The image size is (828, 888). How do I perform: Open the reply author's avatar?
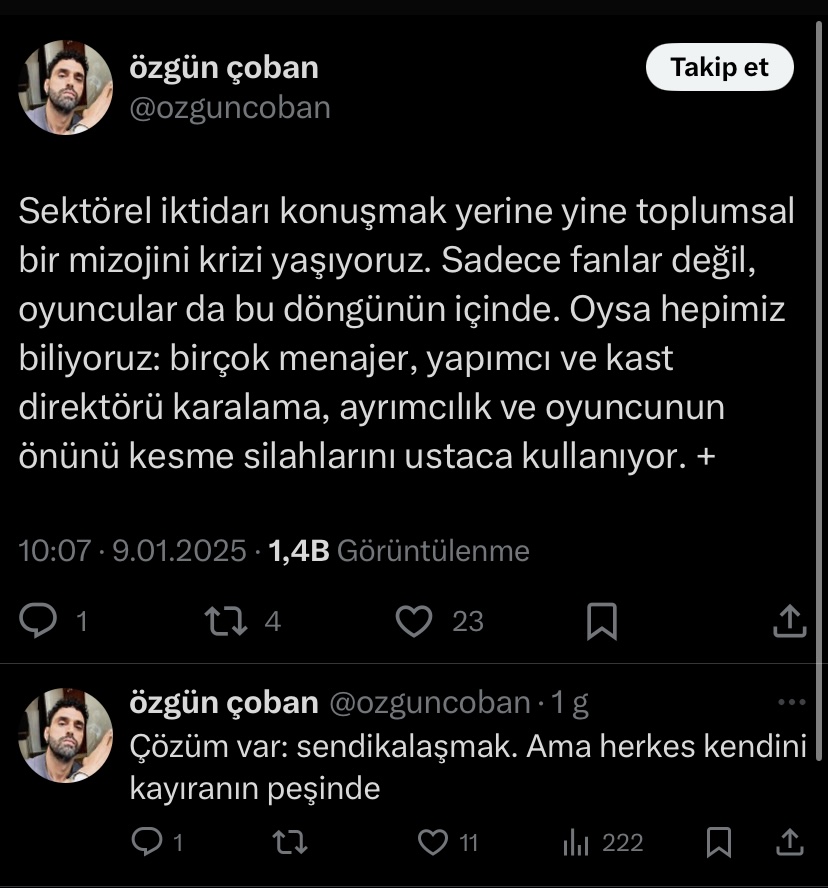click(66, 734)
